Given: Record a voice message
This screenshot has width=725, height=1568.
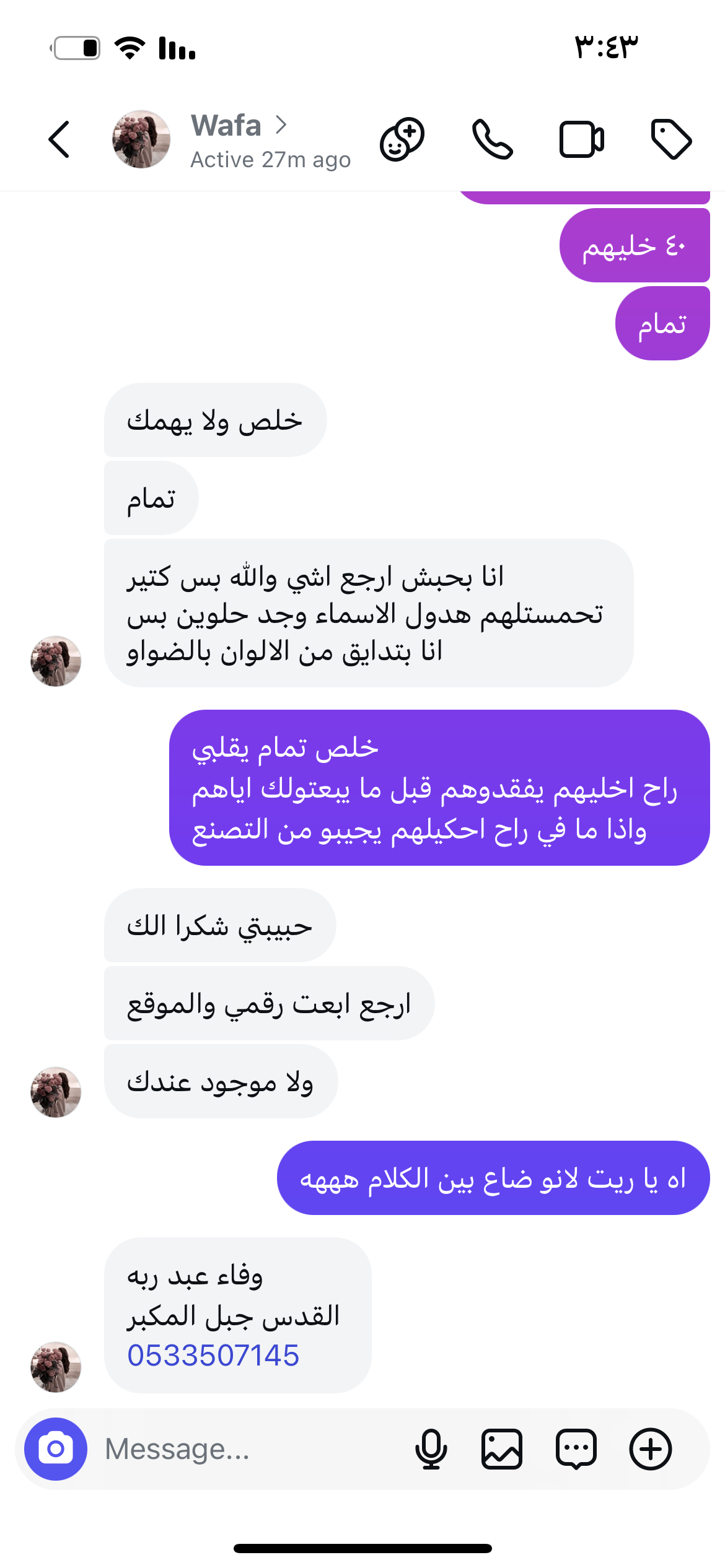Looking at the screenshot, I should pos(431,1449).
